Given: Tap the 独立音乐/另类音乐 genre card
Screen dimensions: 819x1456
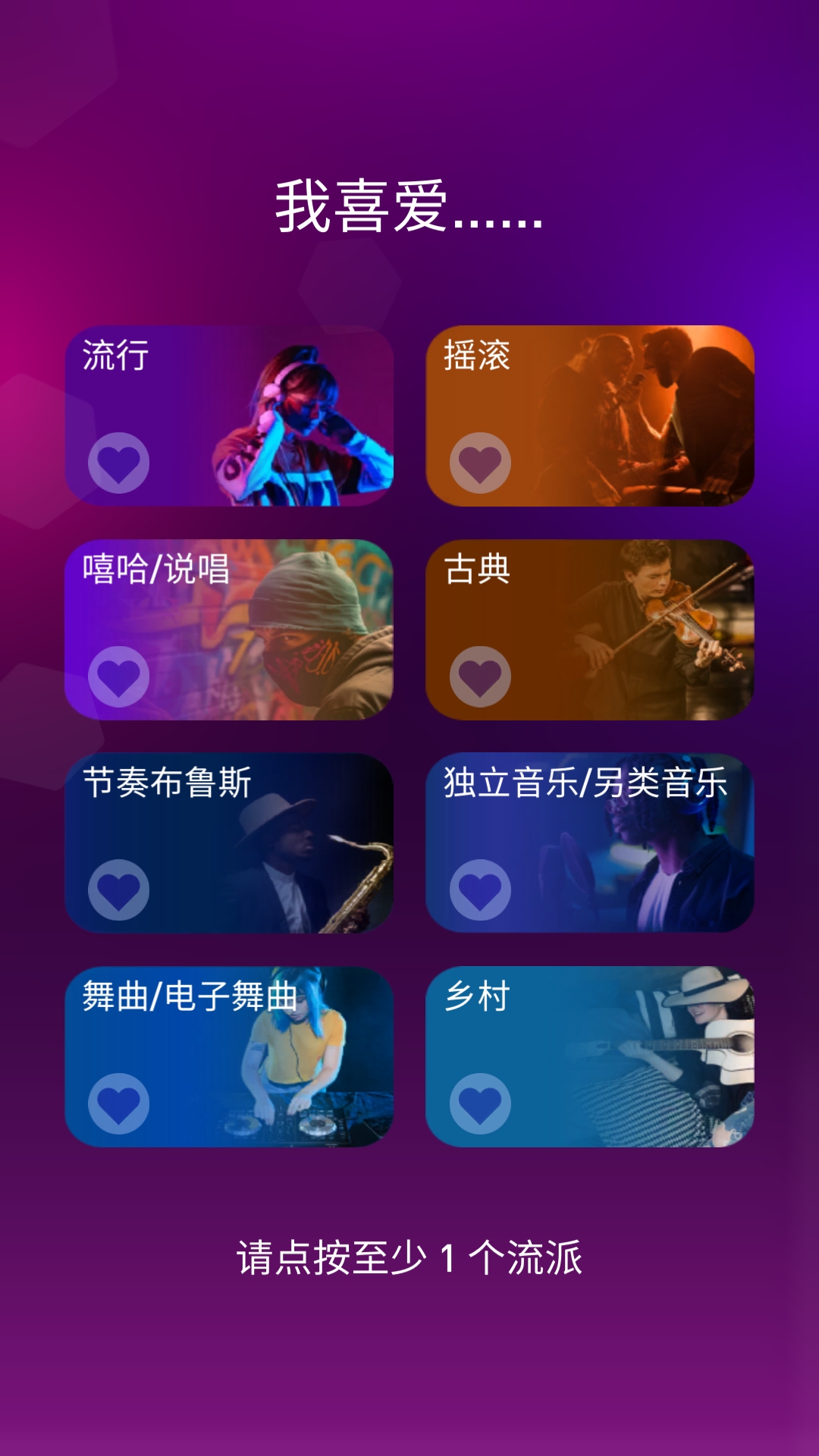Looking at the screenshot, I should (590, 843).
